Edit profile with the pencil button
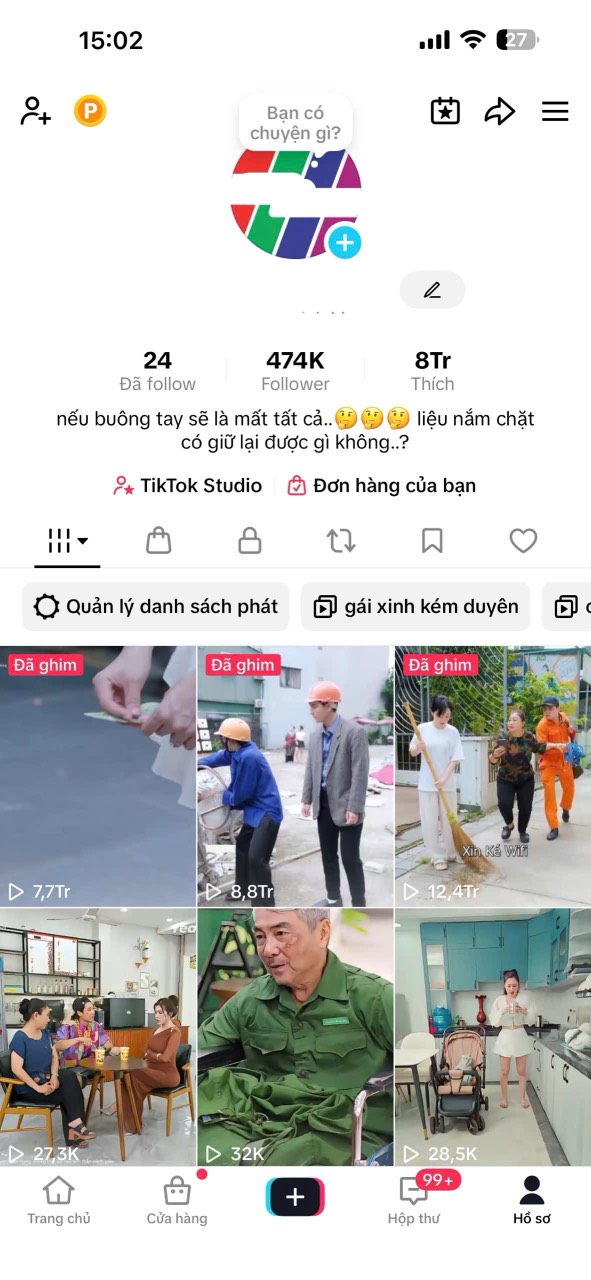This screenshot has height=1280, width=591. [432, 290]
